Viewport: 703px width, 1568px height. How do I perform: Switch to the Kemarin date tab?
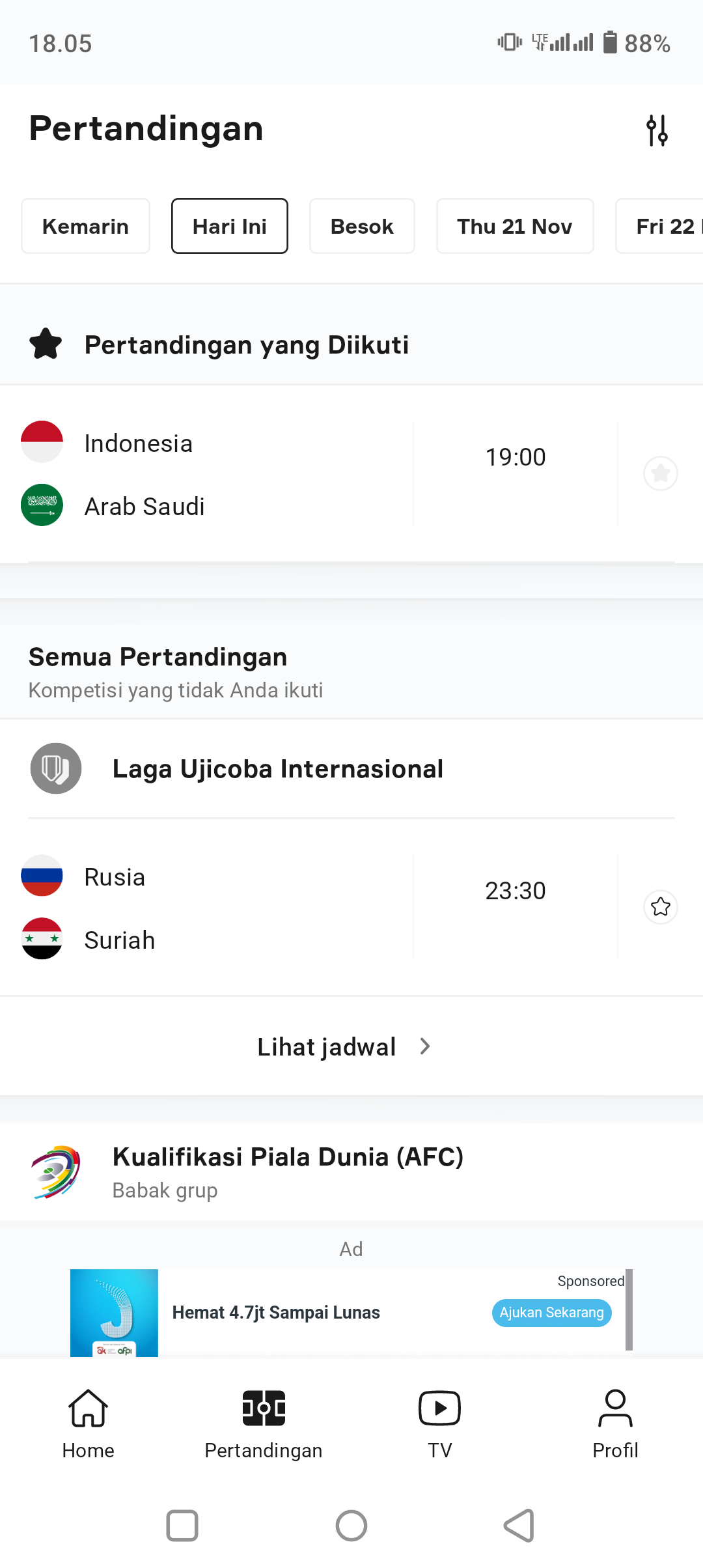point(85,226)
